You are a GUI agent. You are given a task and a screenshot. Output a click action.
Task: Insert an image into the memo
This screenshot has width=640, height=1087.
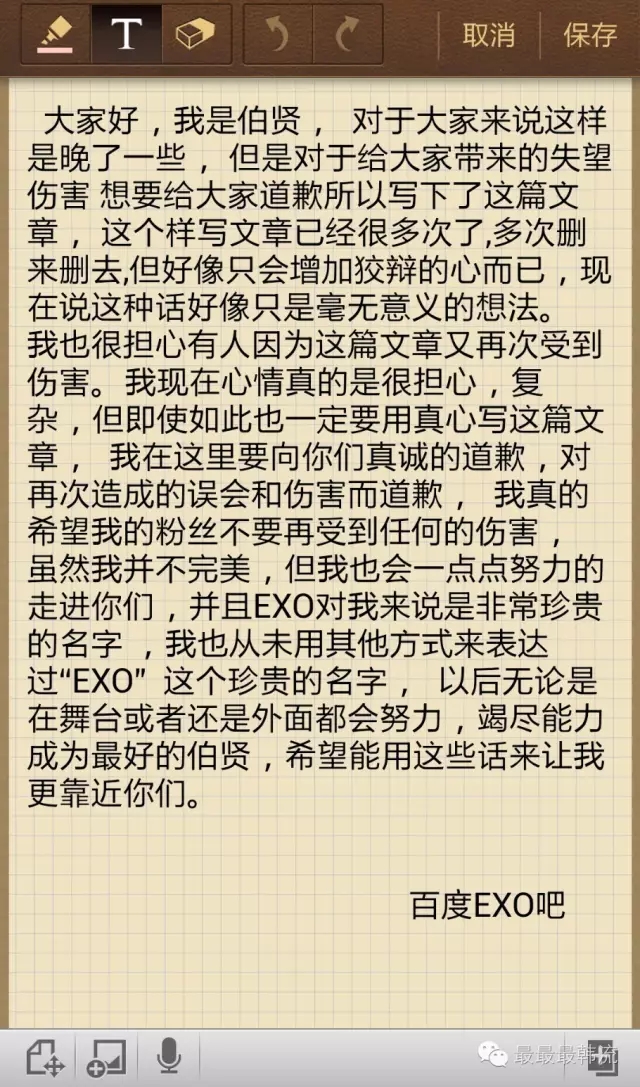107,1057
